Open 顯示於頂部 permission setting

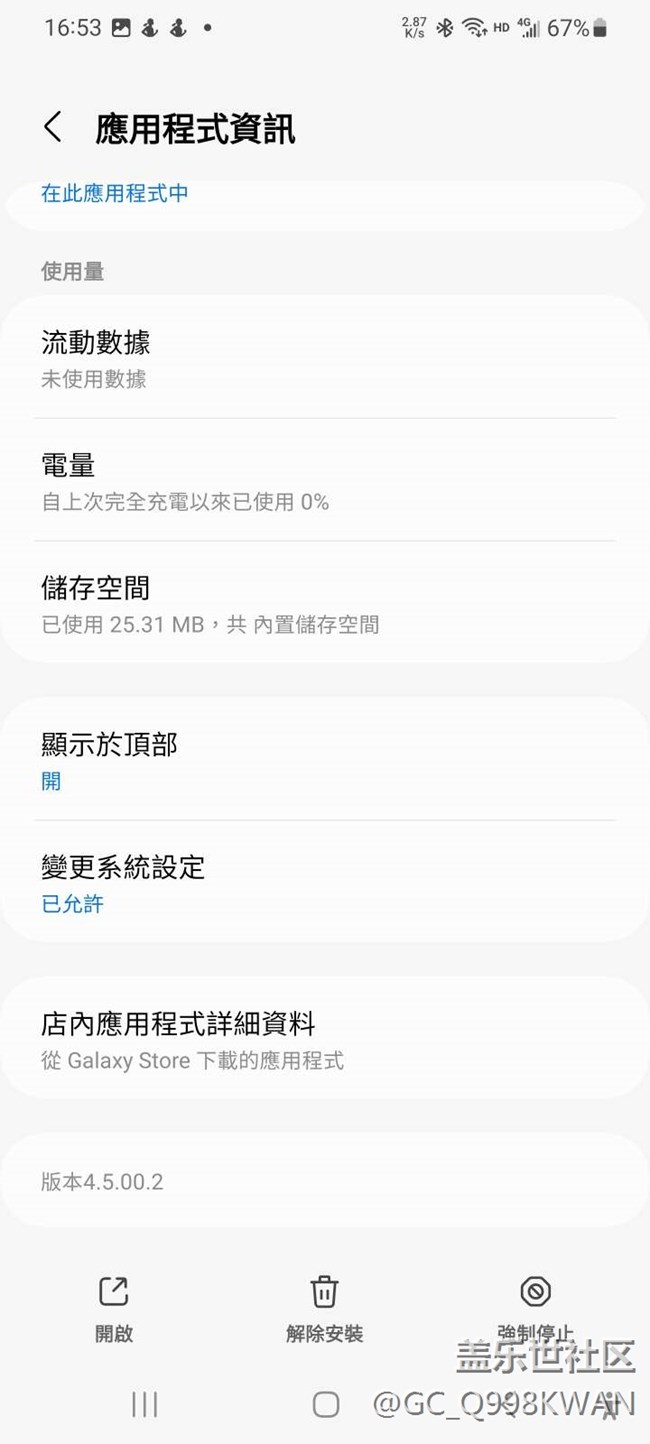pyautogui.click(x=325, y=759)
